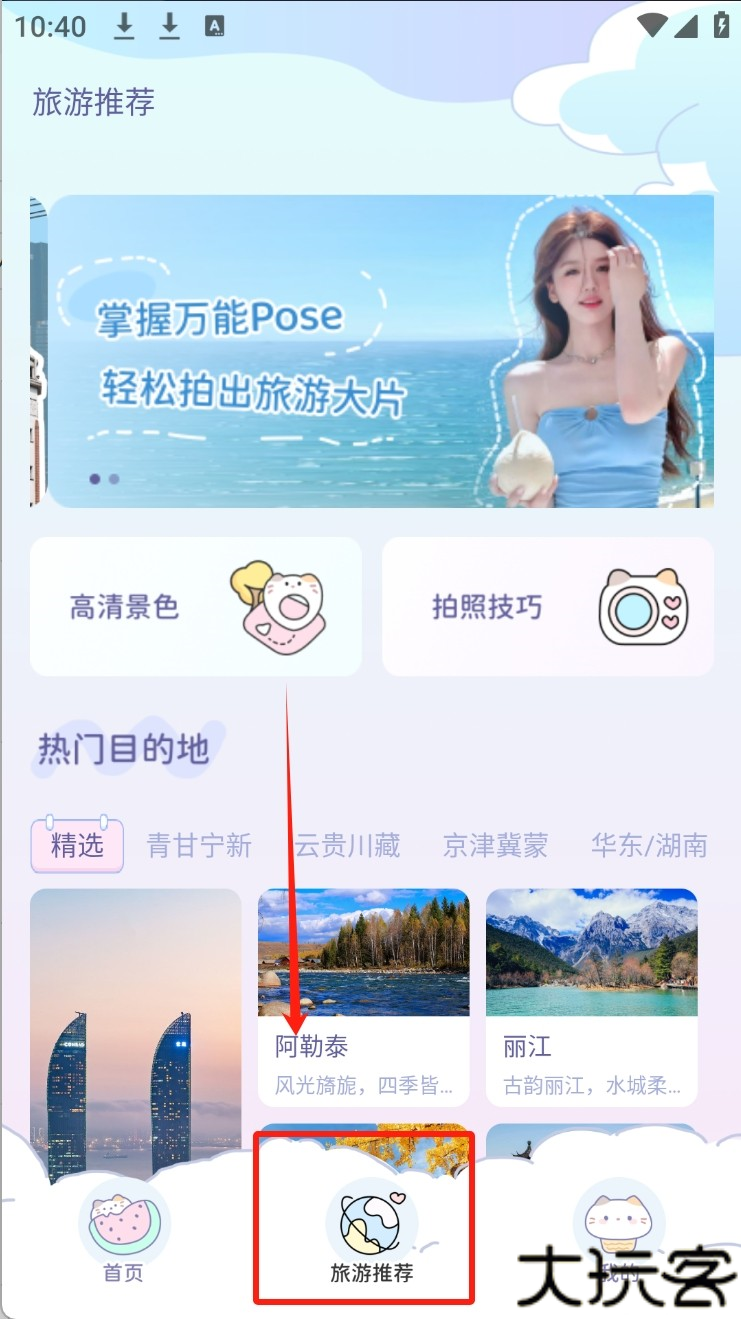Open the 高清景色 card
This screenshot has height=1319, width=741.
click(196, 607)
